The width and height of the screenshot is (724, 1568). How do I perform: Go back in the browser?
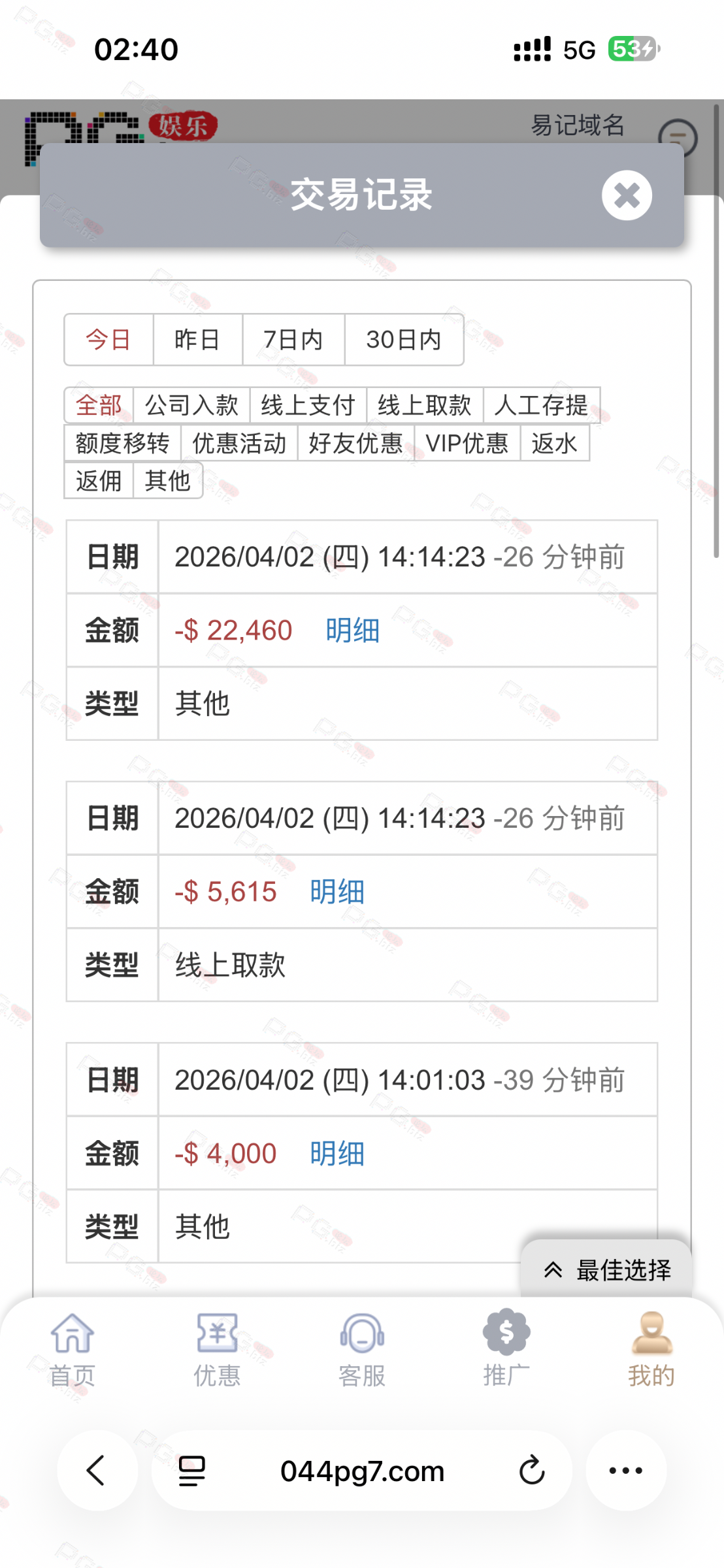tap(97, 1471)
